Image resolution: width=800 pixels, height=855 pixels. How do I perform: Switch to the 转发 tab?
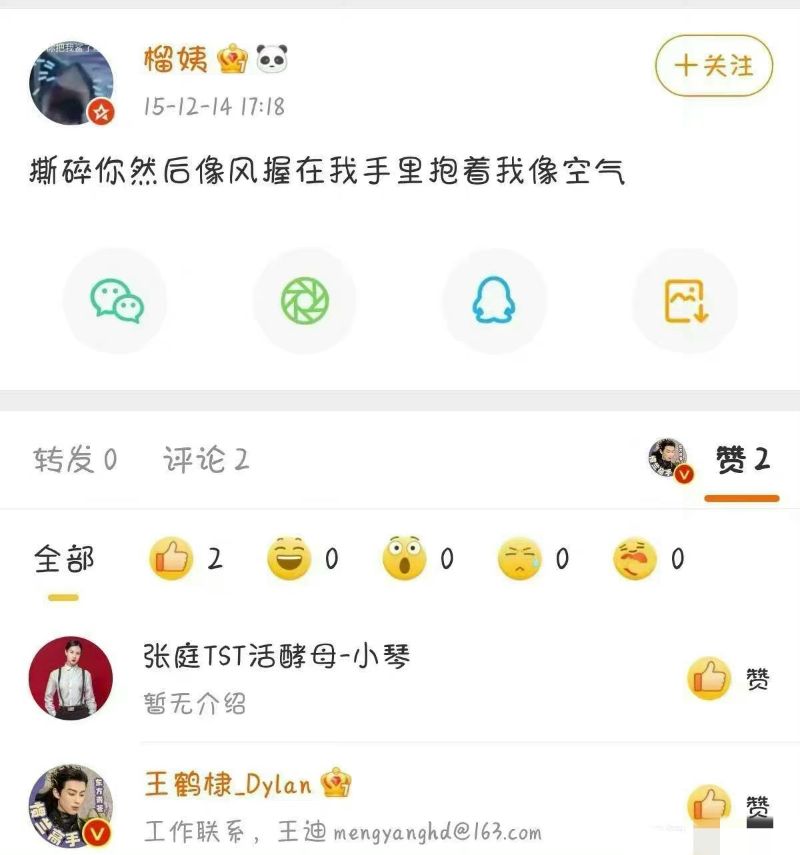tap(76, 460)
